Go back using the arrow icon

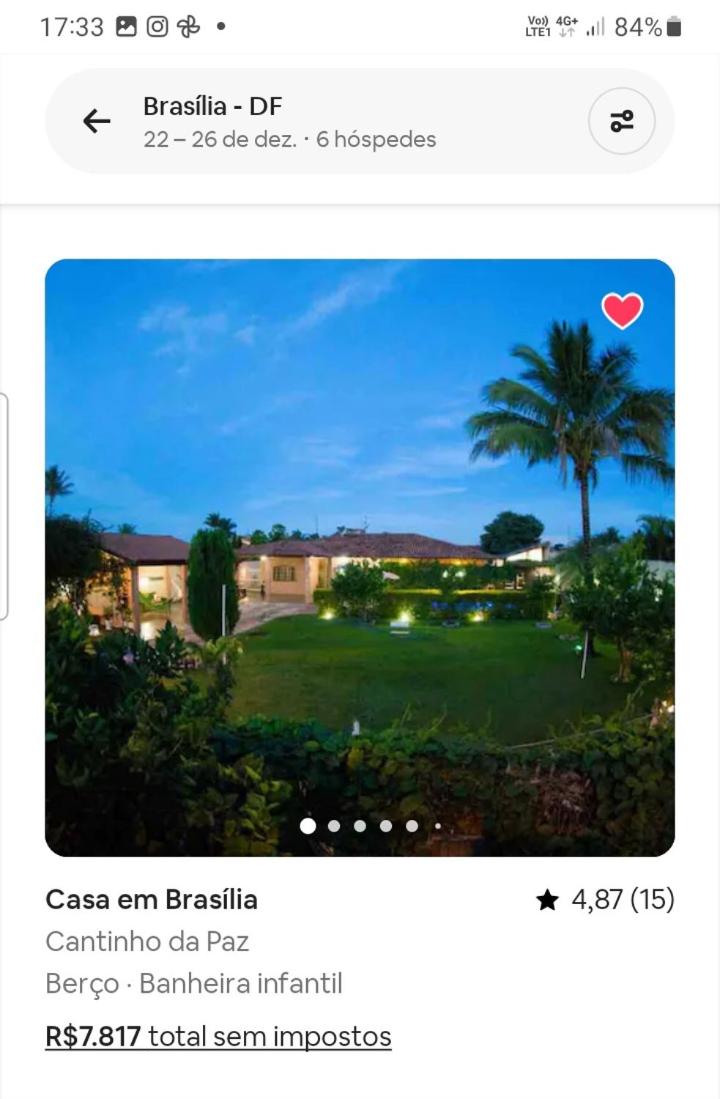(97, 122)
